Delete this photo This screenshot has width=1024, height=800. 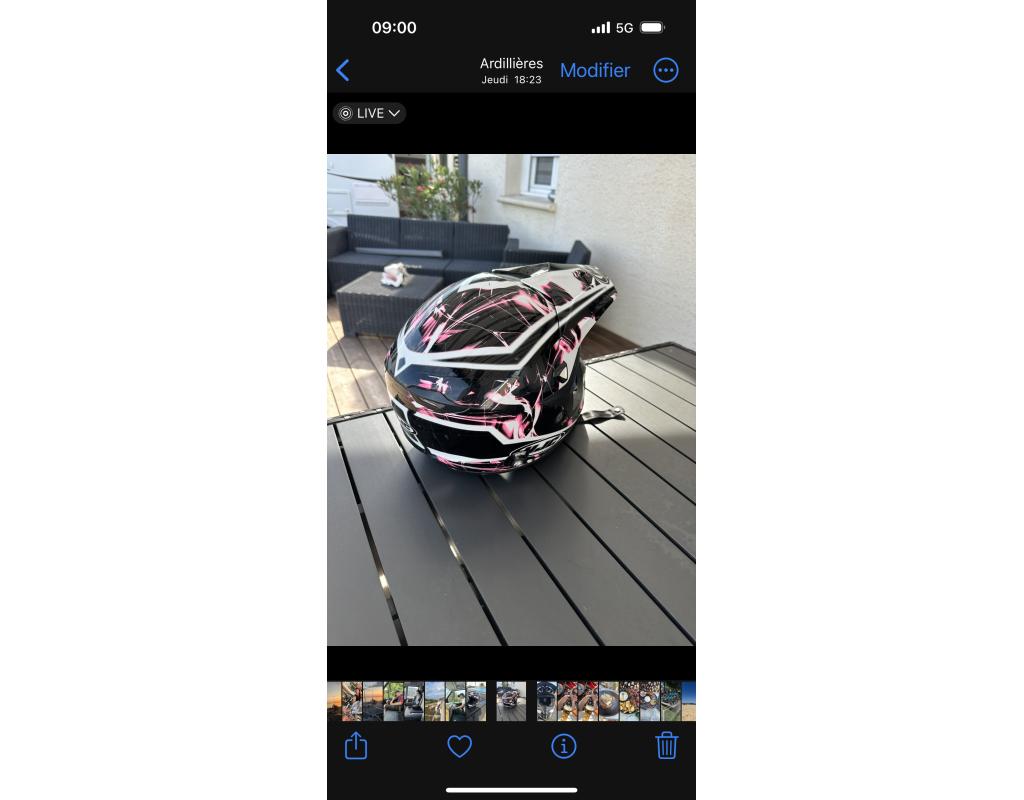coord(667,745)
